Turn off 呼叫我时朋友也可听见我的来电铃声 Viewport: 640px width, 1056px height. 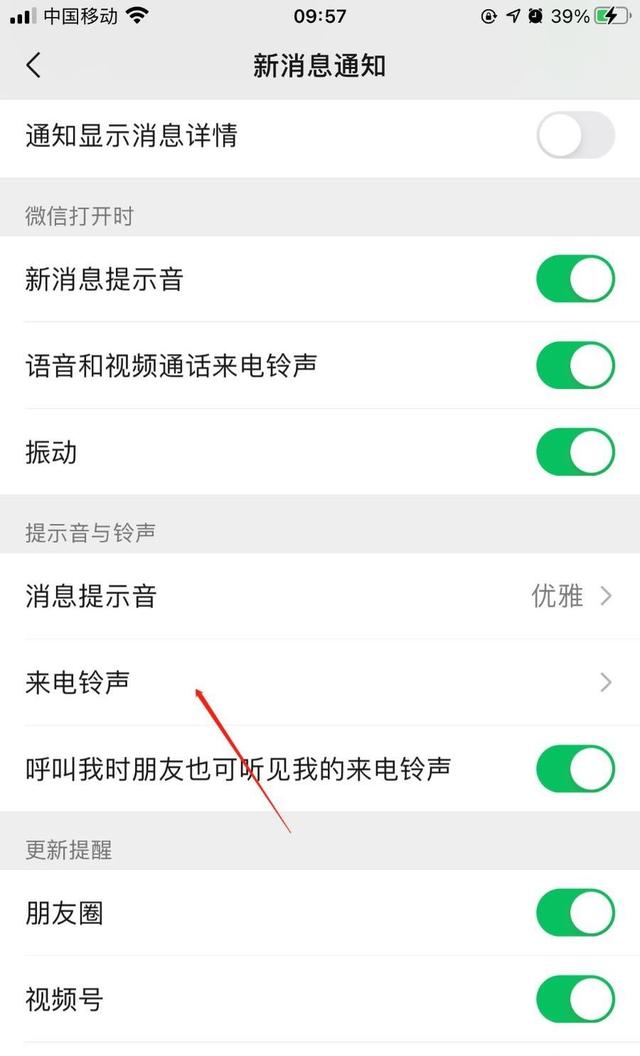click(575, 768)
